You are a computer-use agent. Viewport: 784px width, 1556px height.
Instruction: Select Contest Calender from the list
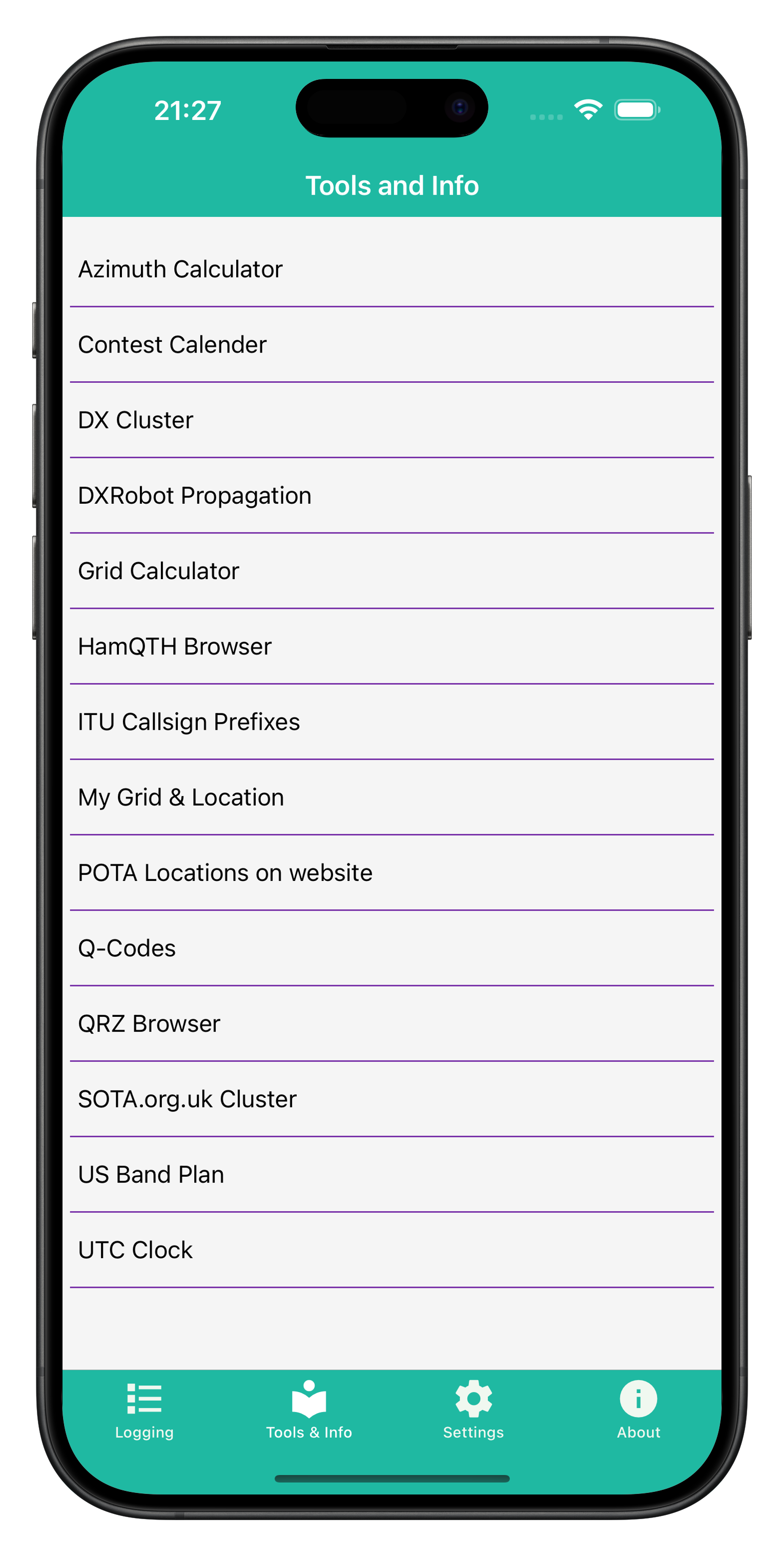172,345
